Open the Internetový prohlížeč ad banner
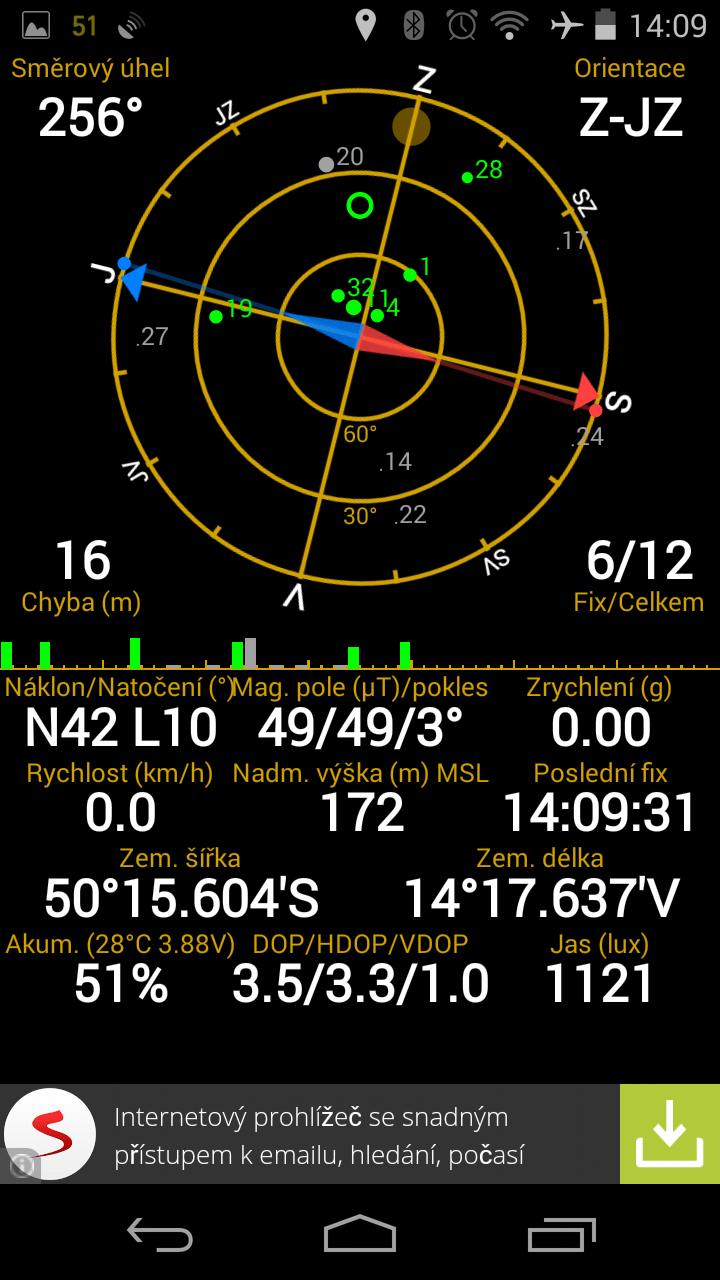This screenshot has width=720, height=1280. (360, 1134)
